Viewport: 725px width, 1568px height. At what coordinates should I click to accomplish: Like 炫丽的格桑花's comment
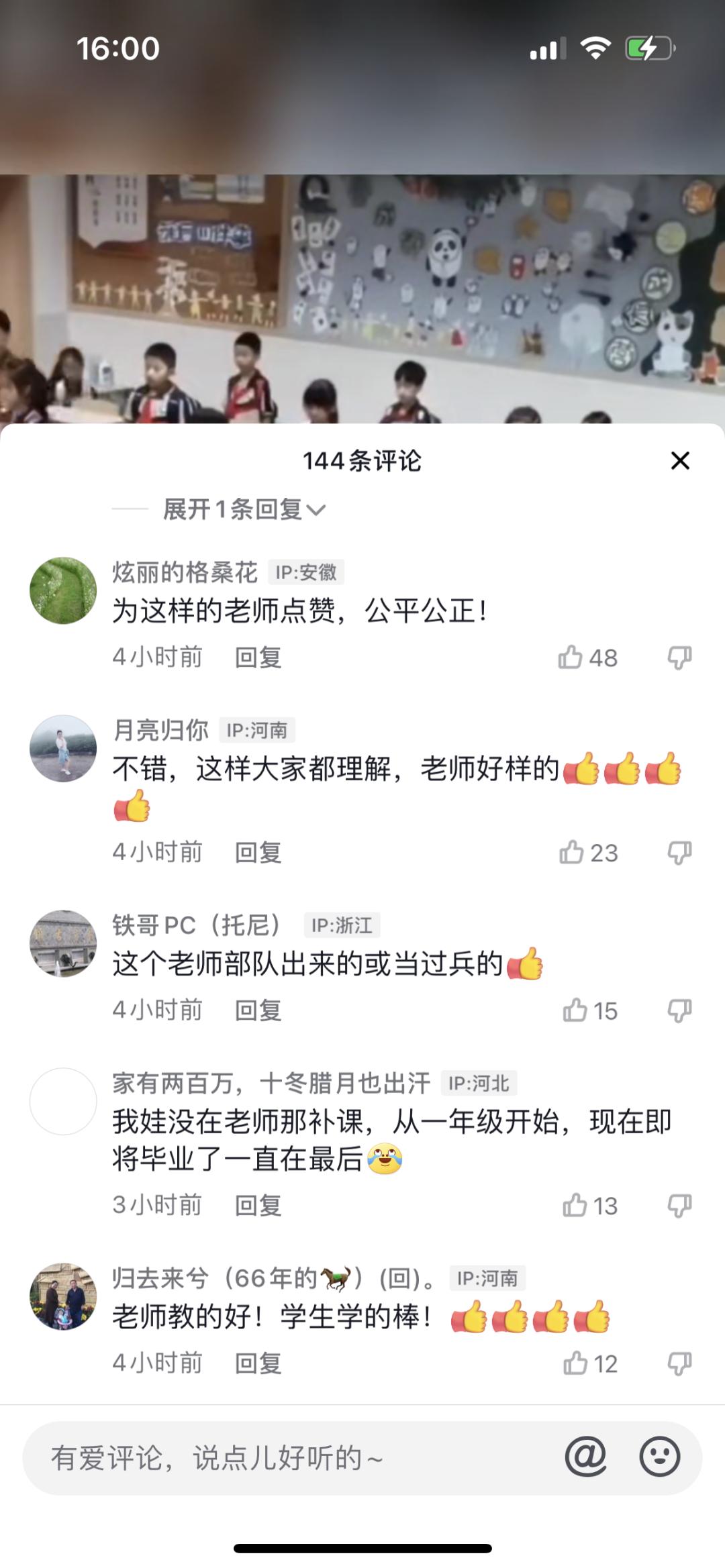(x=571, y=658)
